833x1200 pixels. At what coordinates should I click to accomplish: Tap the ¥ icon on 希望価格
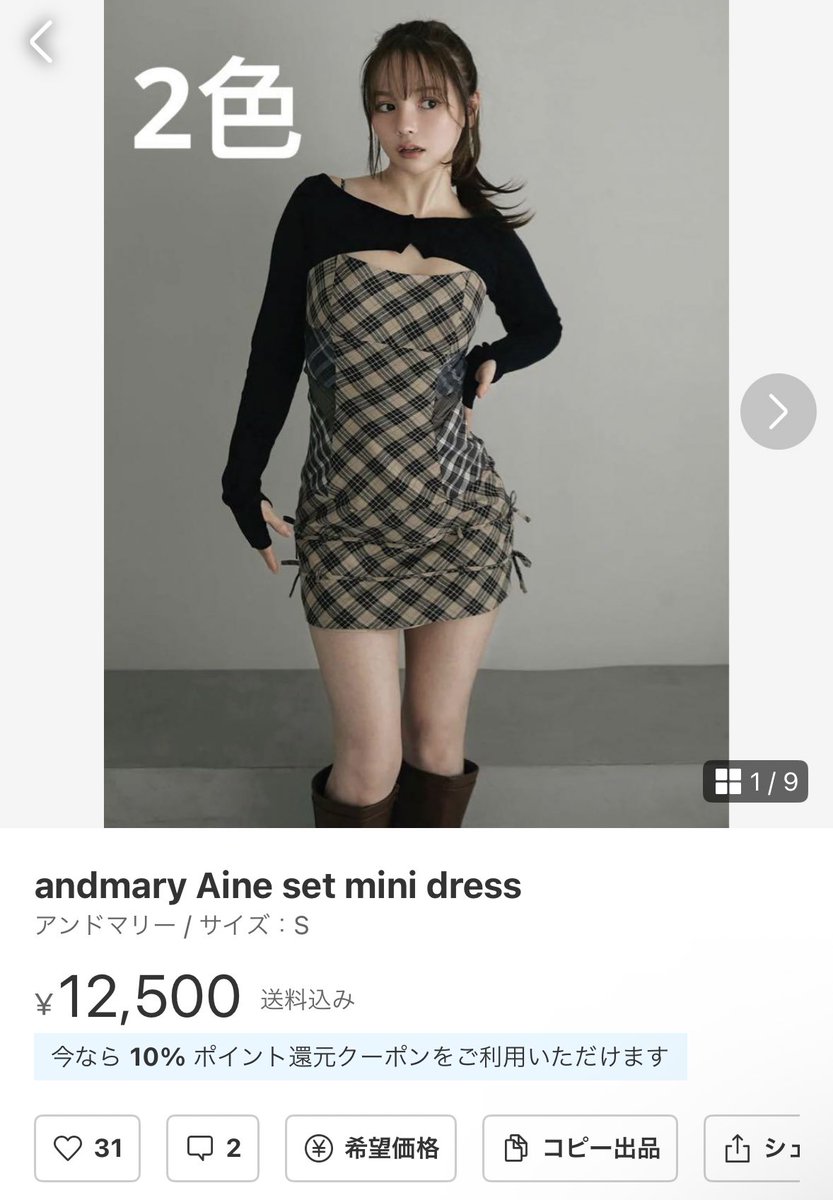320,1148
